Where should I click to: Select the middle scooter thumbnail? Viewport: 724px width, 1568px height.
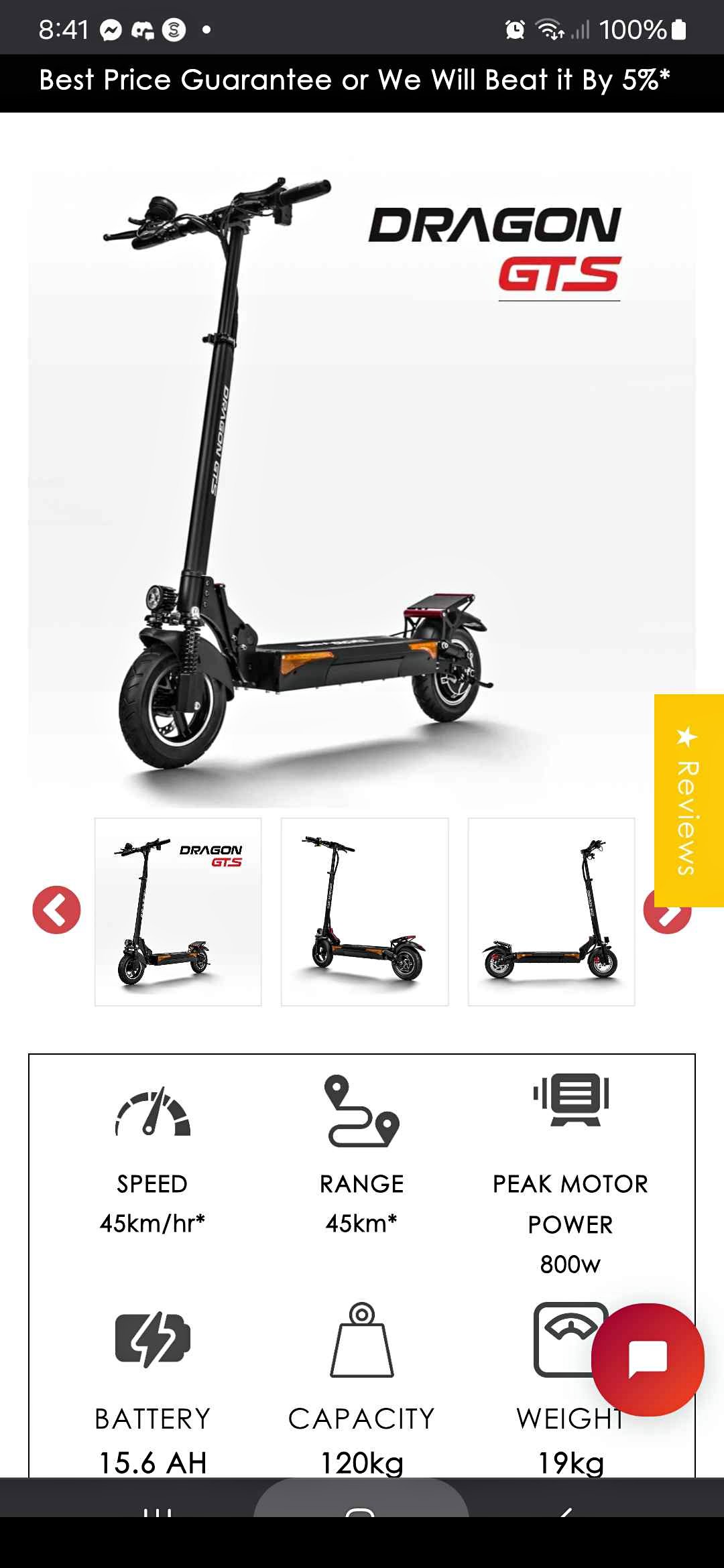point(365,911)
